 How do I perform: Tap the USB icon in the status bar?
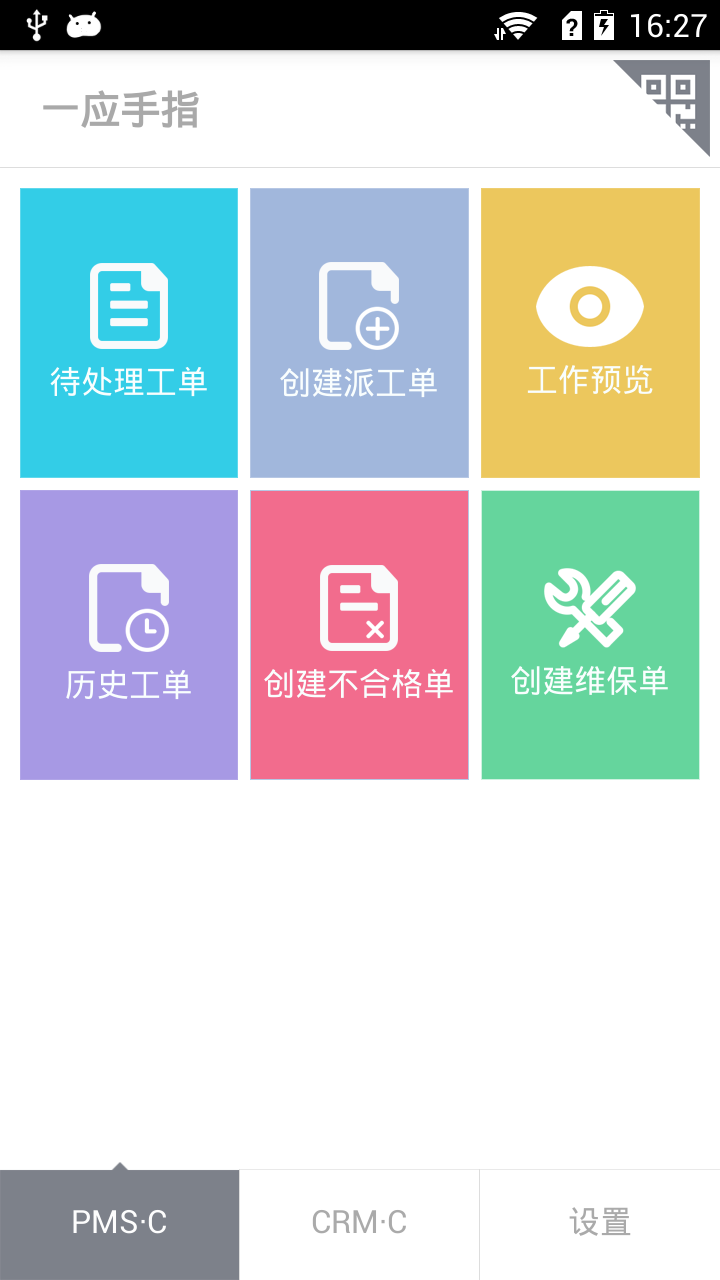point(38,24)
